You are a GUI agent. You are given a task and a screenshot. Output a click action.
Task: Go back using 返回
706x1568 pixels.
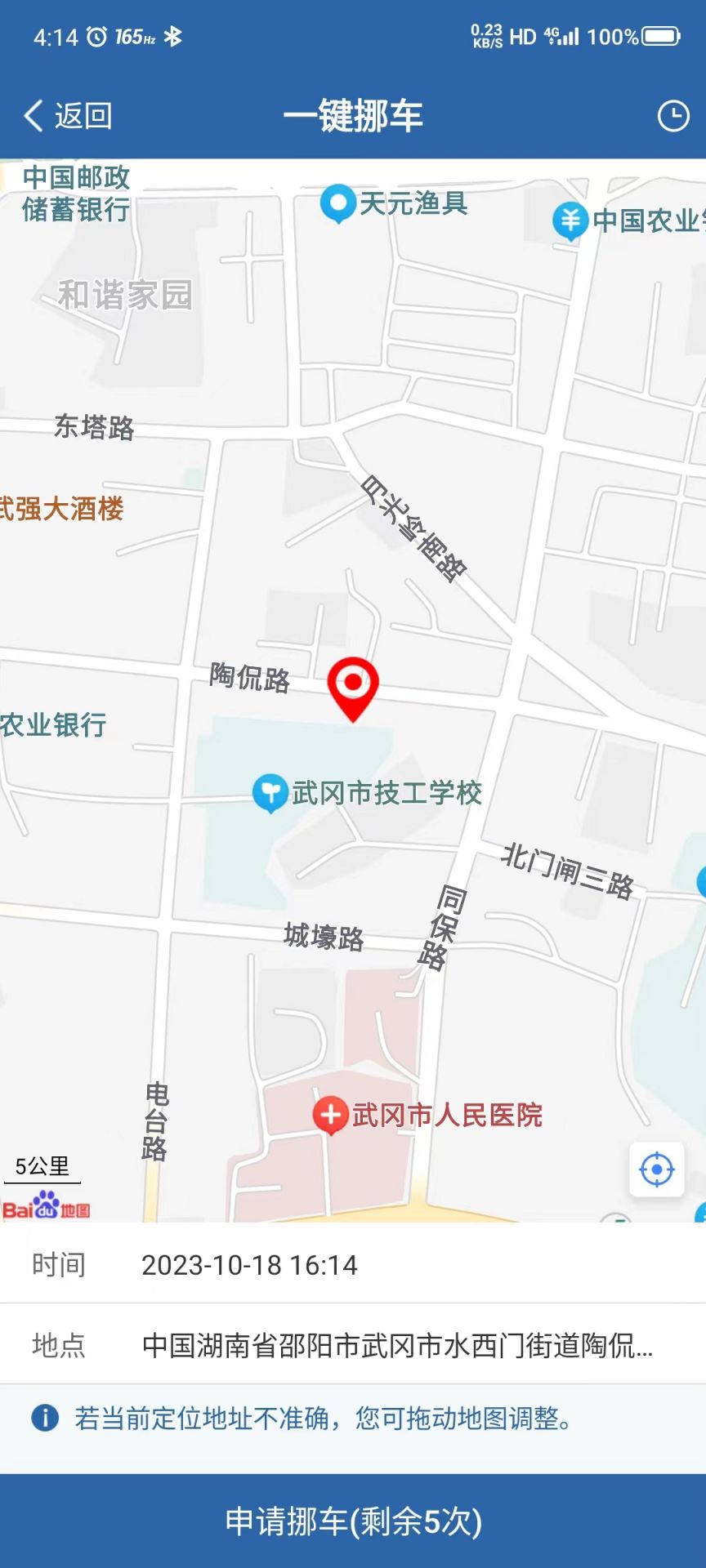pyautogui.click(x=67, y=116)
